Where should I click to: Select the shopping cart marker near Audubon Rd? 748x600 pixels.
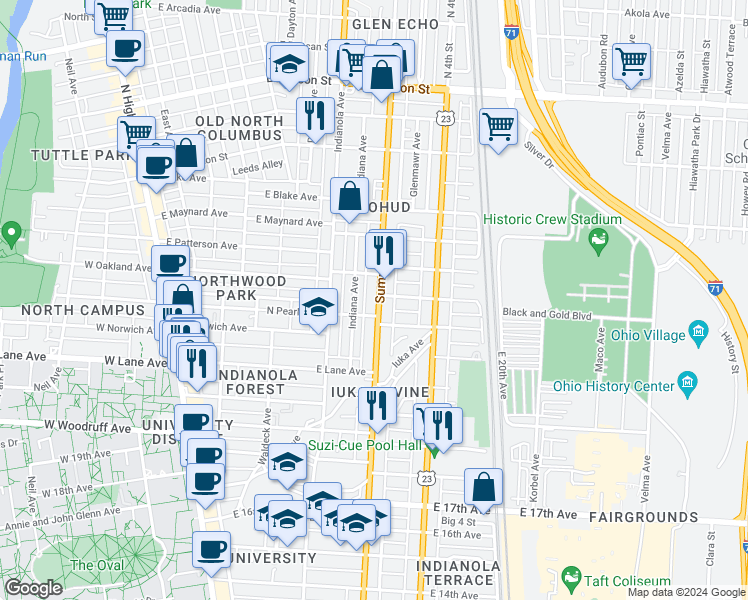pyautogui.click(x=631, y=61)
